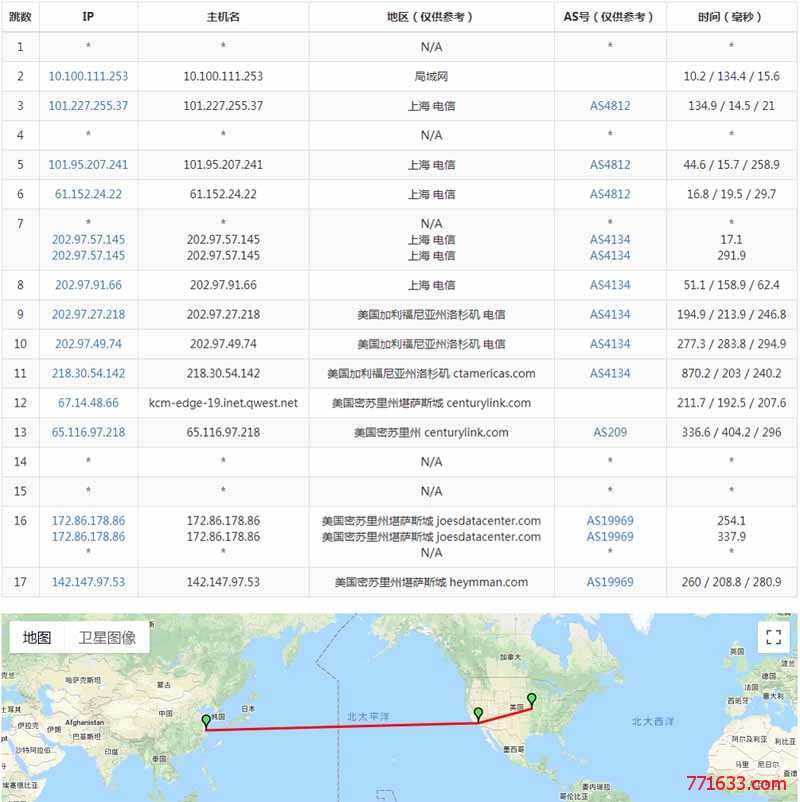Open AS4812 link in the 61.152.24.22 row
The image size is (800, 802).
tap(610, 194)
